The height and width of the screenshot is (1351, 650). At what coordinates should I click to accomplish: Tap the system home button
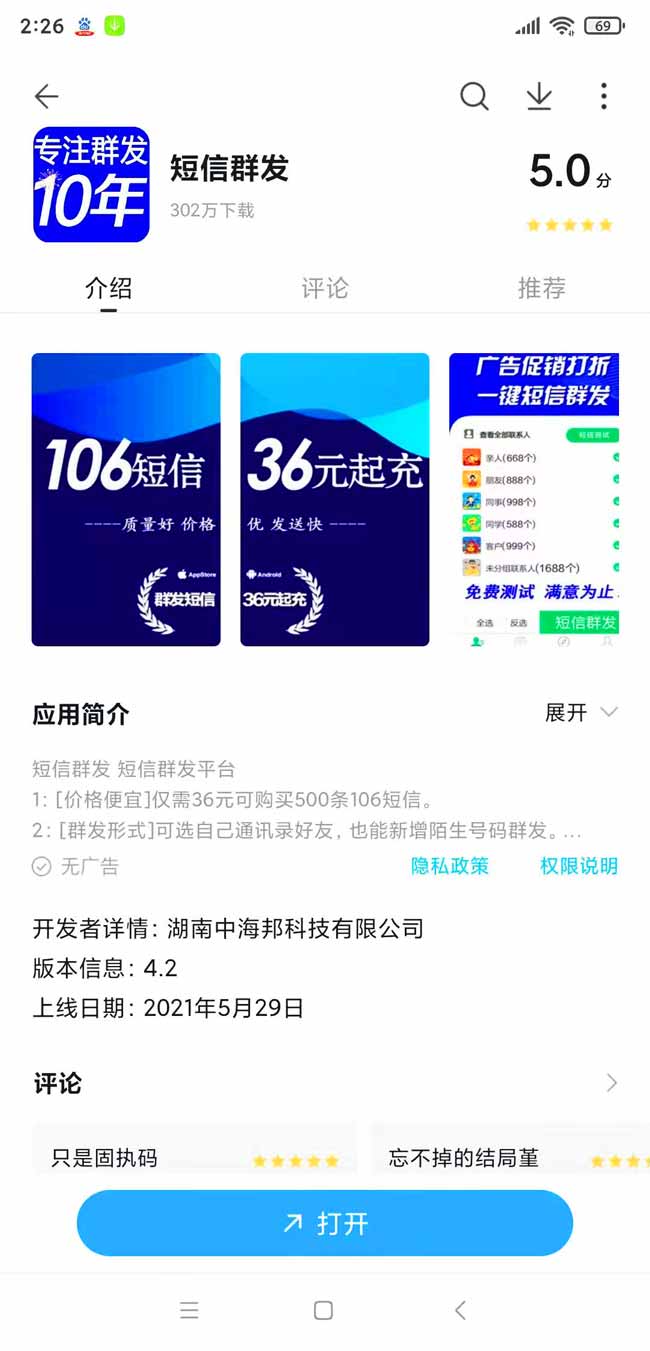323,1310
